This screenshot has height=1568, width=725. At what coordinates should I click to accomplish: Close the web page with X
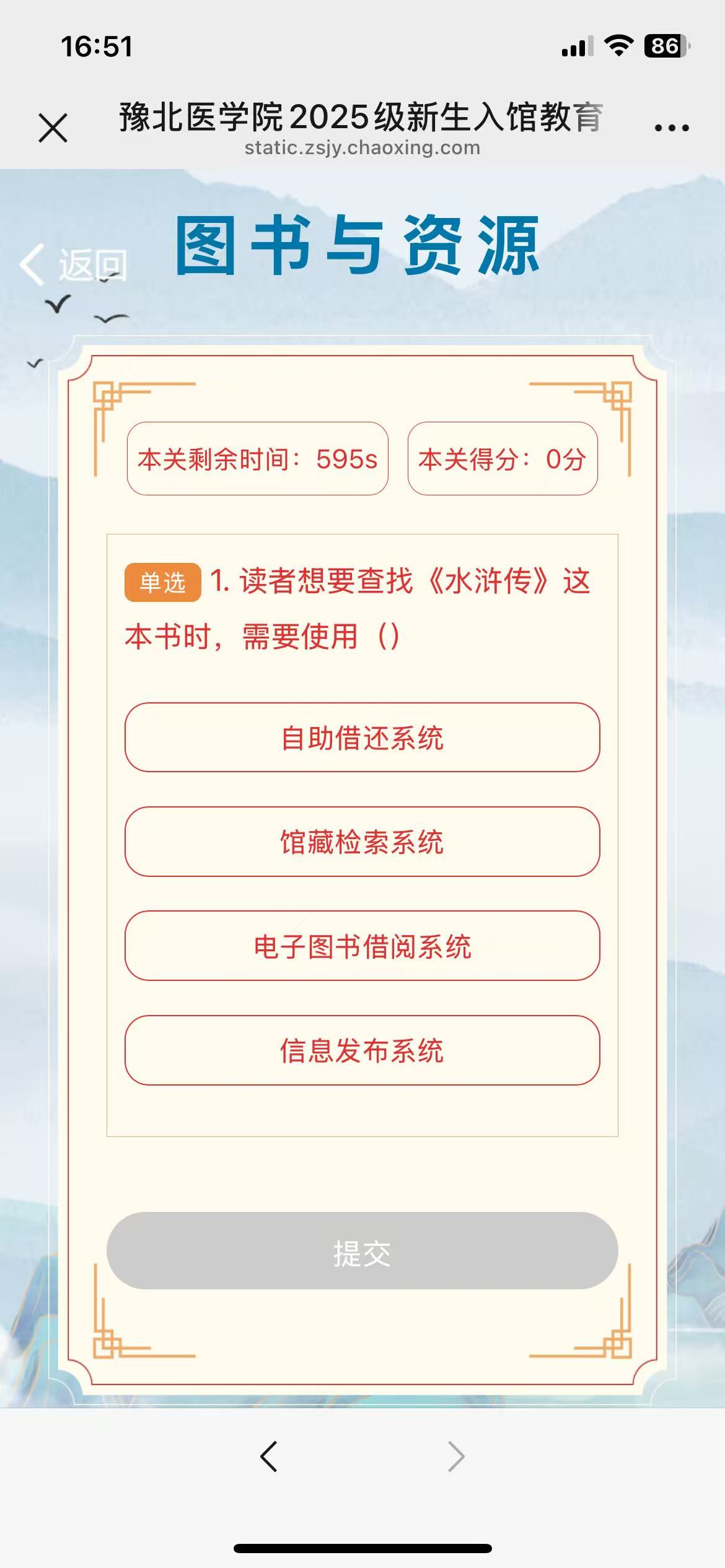click(x=53, y=128)
